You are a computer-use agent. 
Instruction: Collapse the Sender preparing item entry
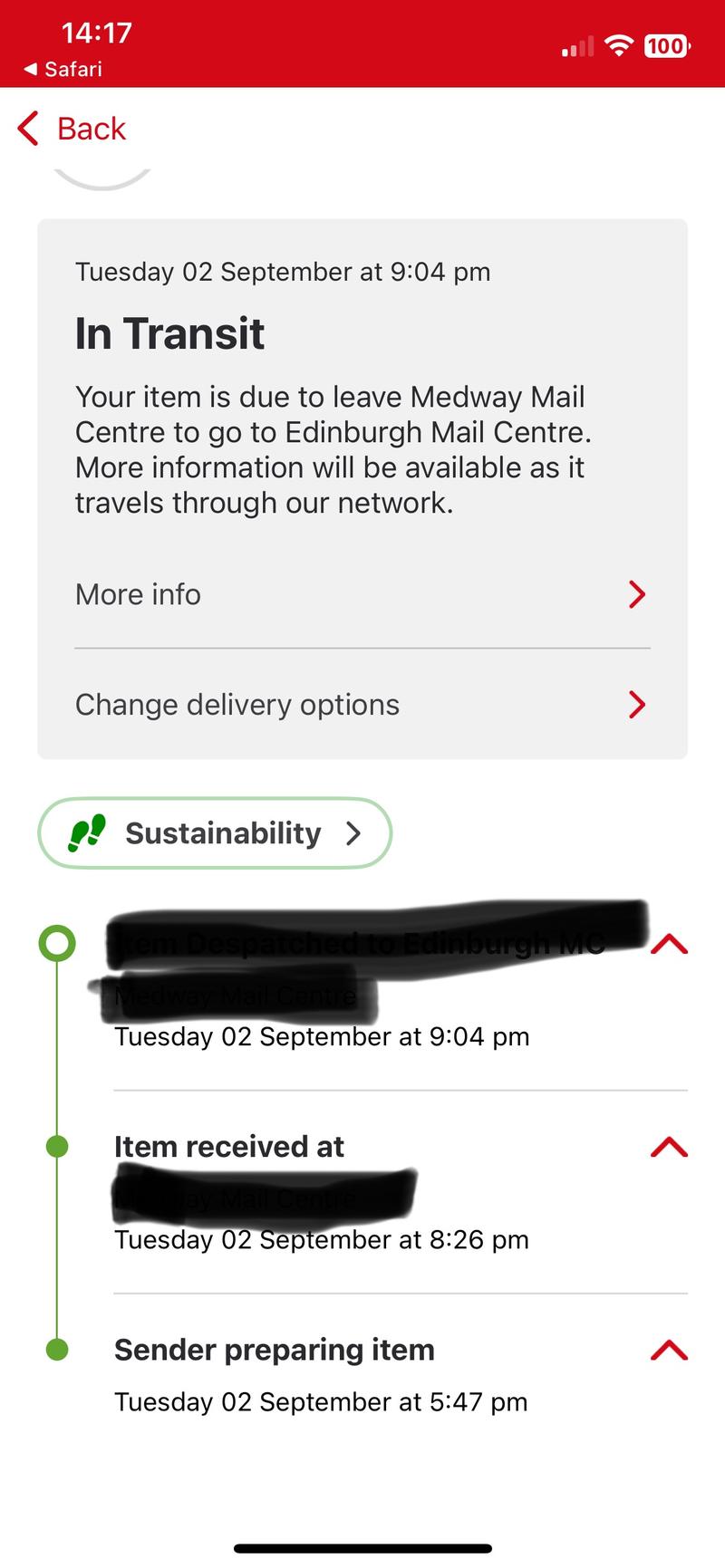click(x=669, y=1351)
